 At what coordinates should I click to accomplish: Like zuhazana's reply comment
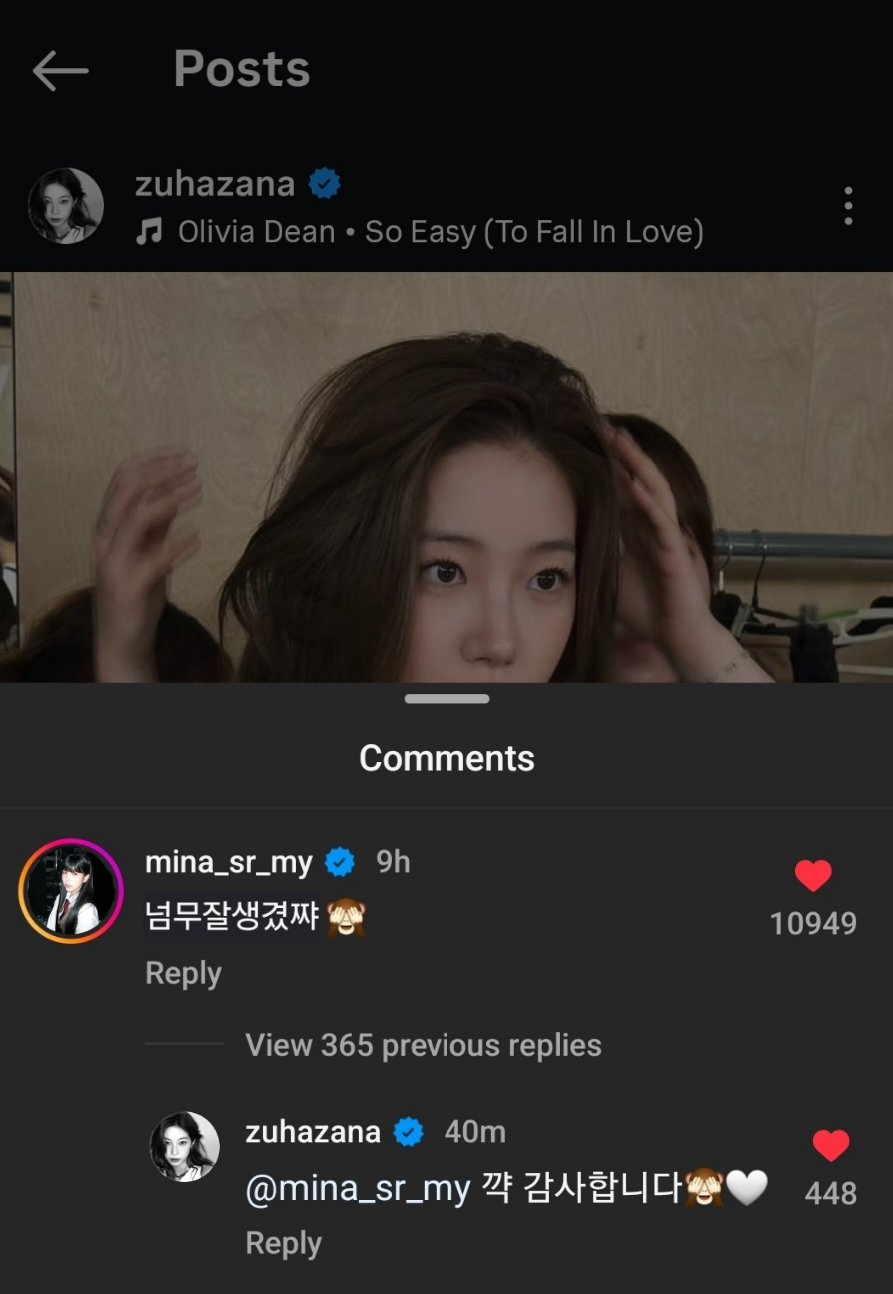(x=831, y=1146)
